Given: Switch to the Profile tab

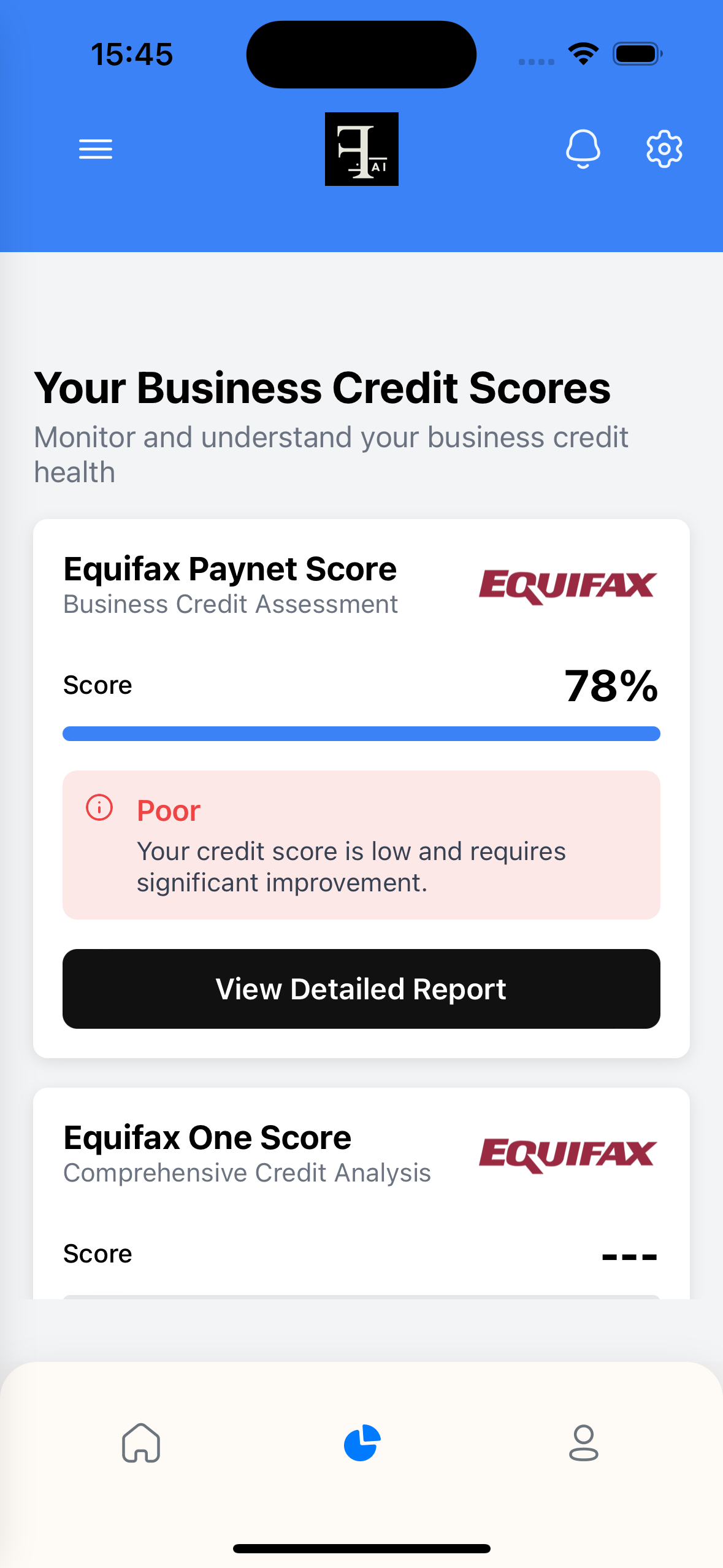Looking at the screenshot, I should pyautogui.click(x=583, y=1443).
